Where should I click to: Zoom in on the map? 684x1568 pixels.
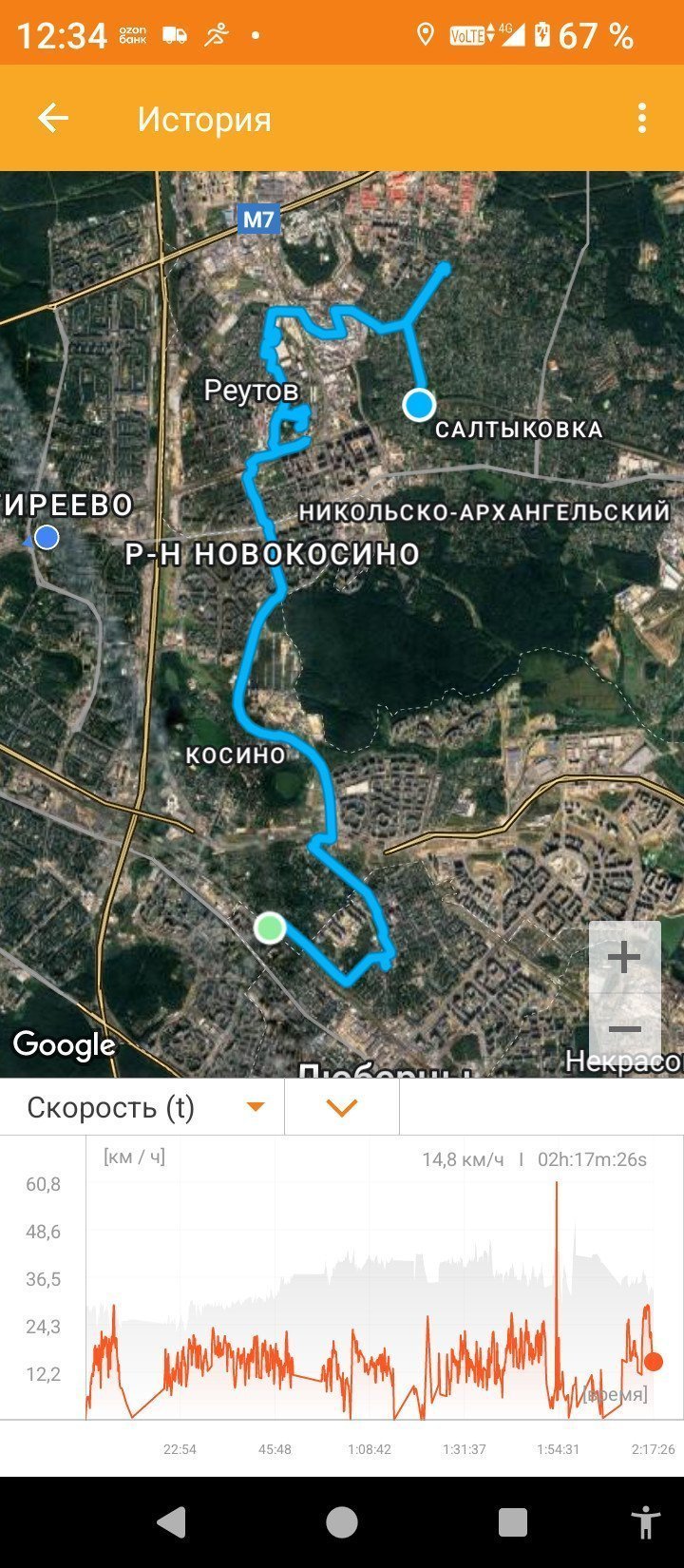[x=624, y=957]
